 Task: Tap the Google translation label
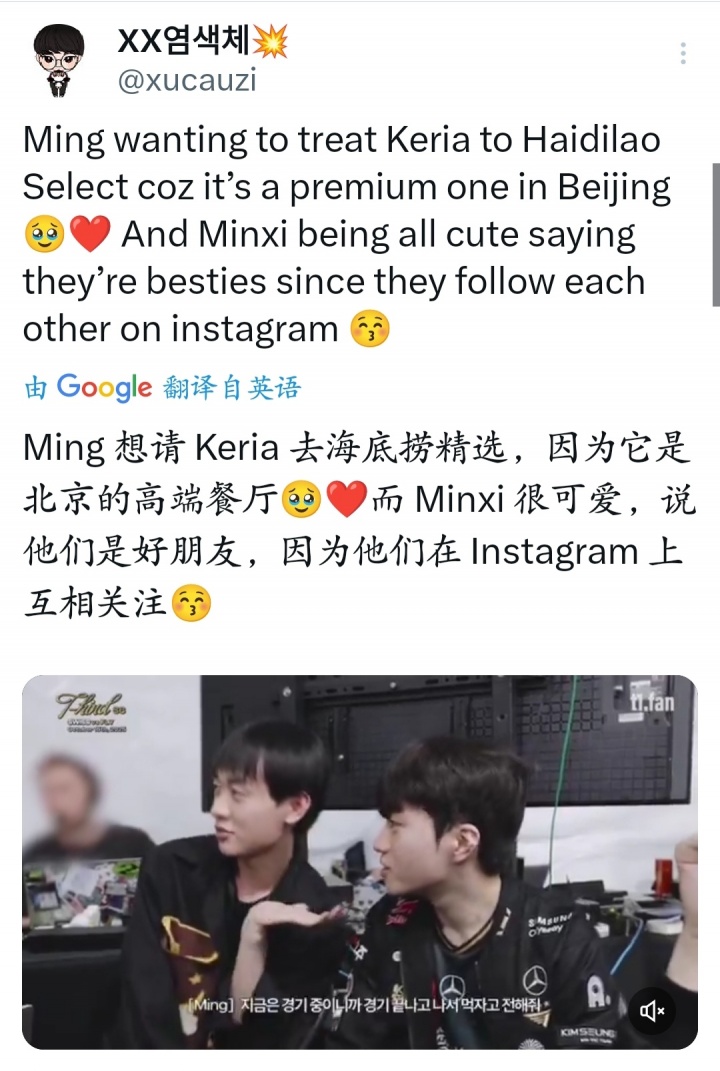coord(162,387)
